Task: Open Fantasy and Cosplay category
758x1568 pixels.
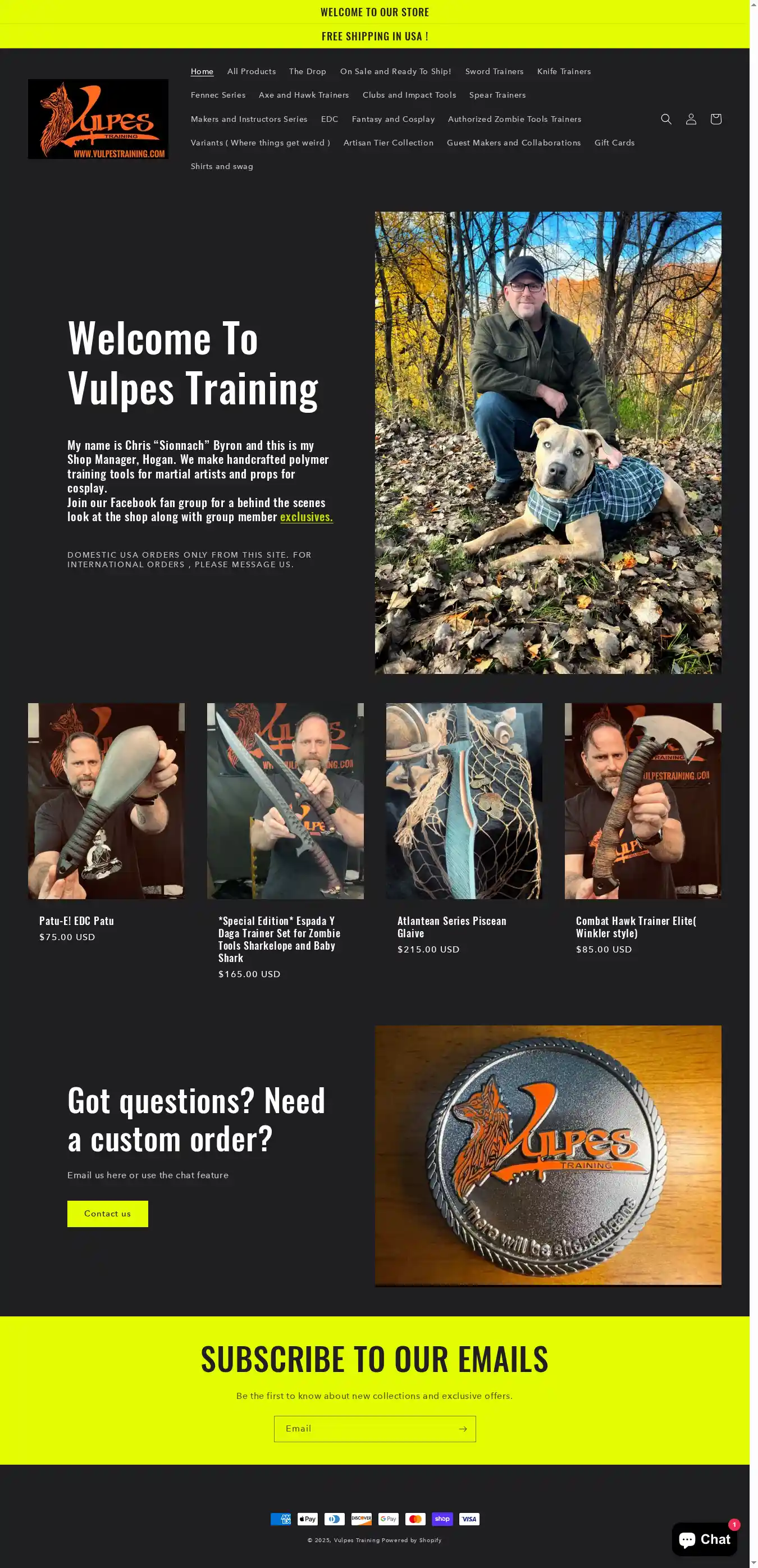Action: click(393, 119)
